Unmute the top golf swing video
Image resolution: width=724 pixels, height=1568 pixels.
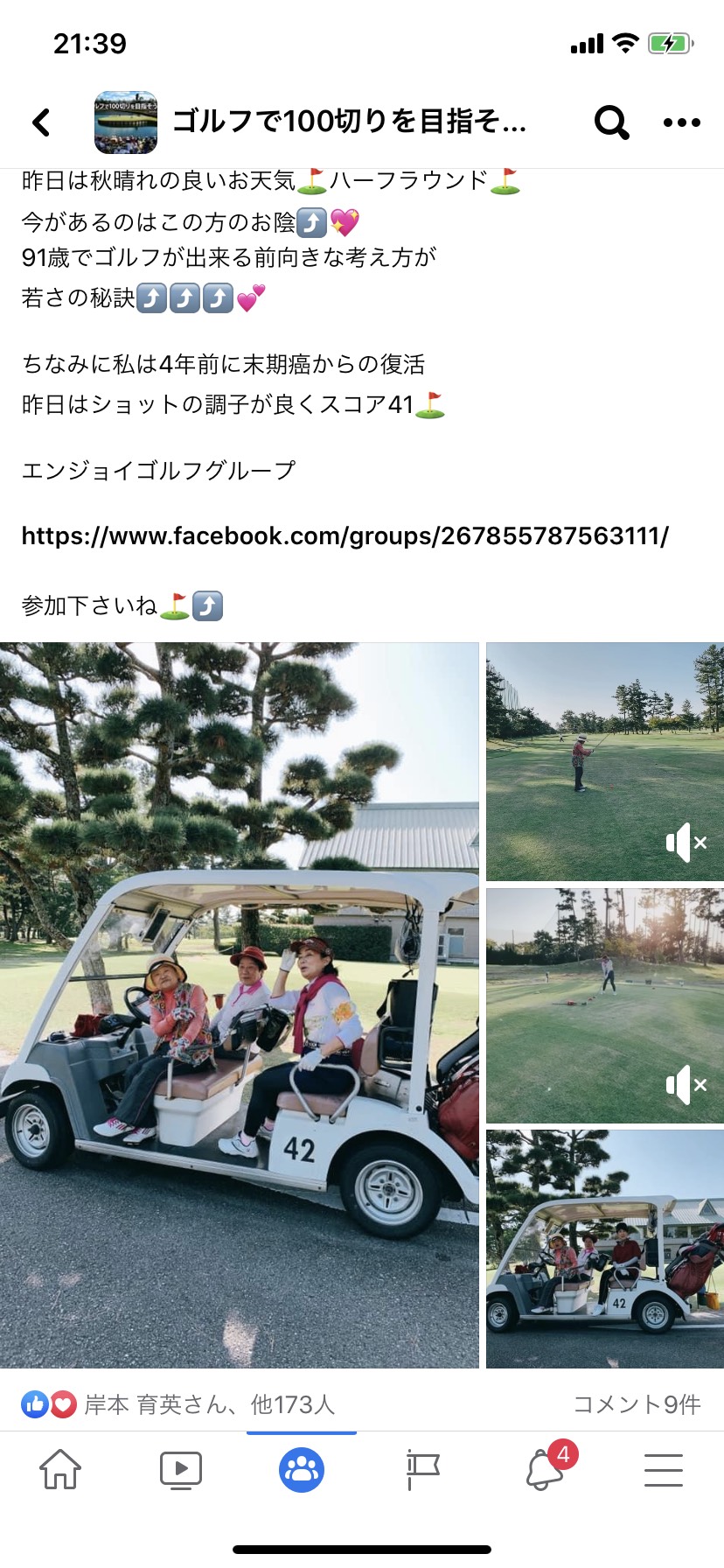point(686,843)
